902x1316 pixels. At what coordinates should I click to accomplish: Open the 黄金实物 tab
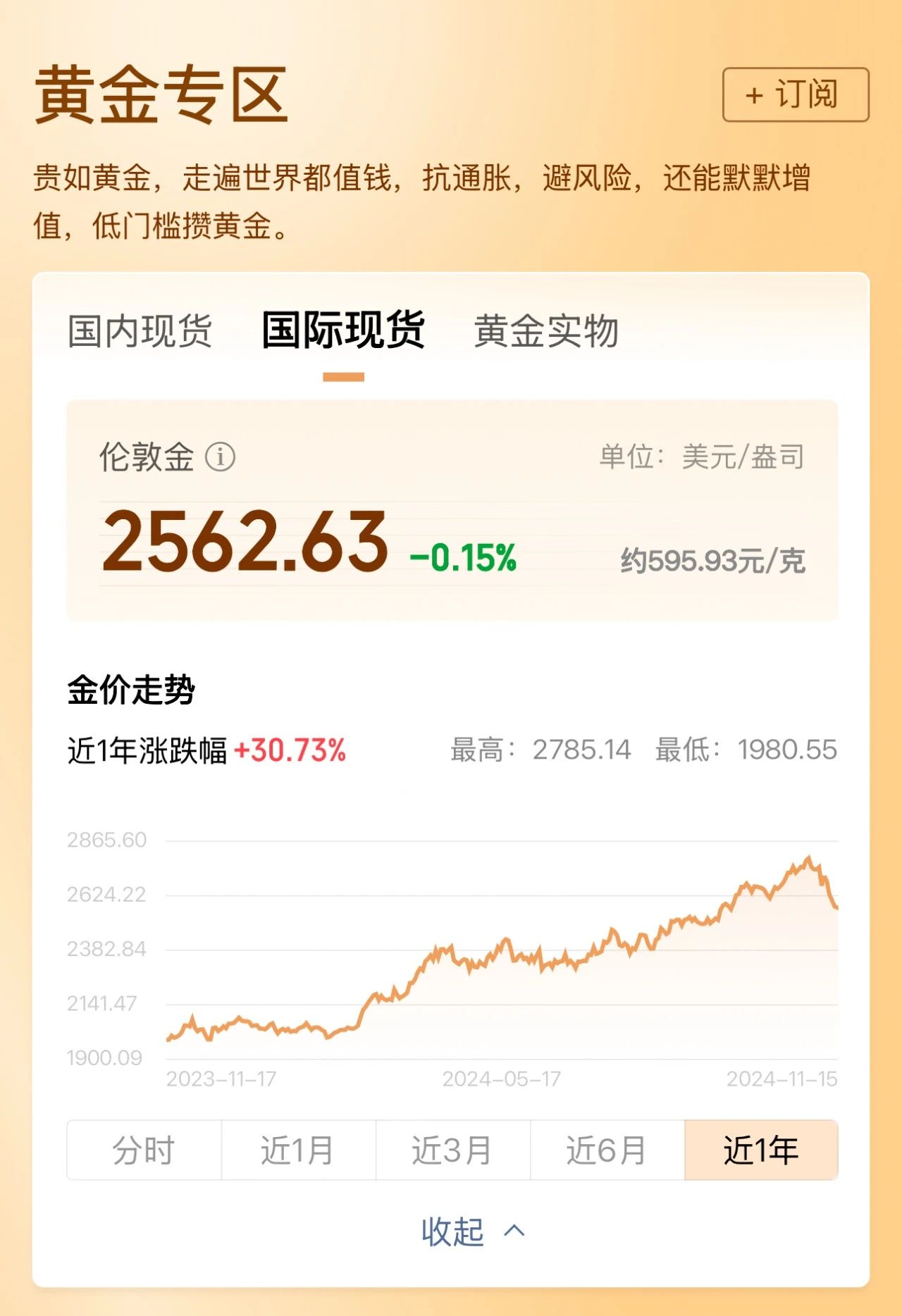(546, 331)
